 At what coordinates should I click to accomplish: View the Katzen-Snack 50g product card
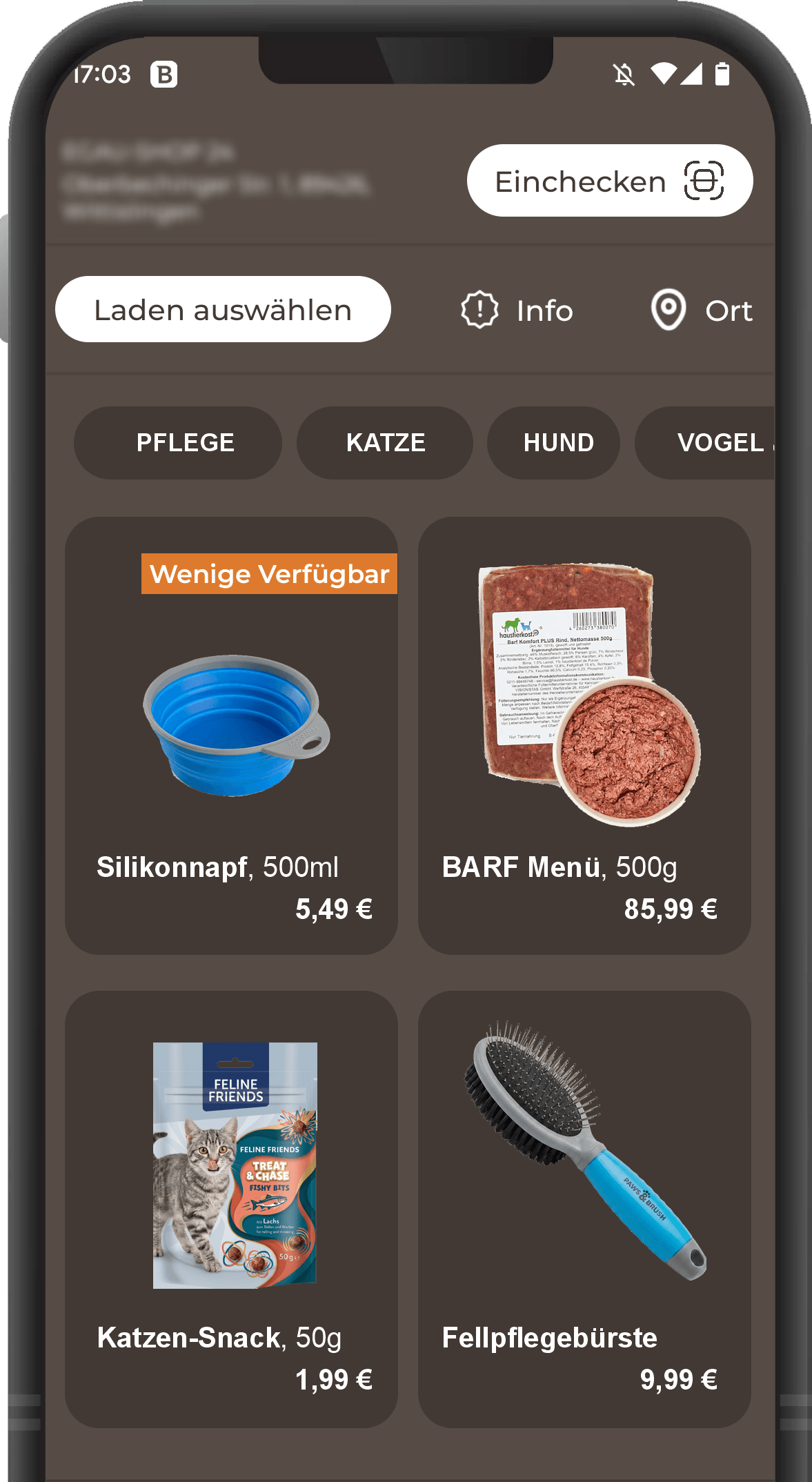pyautogui.click(x=231, y=1209)
